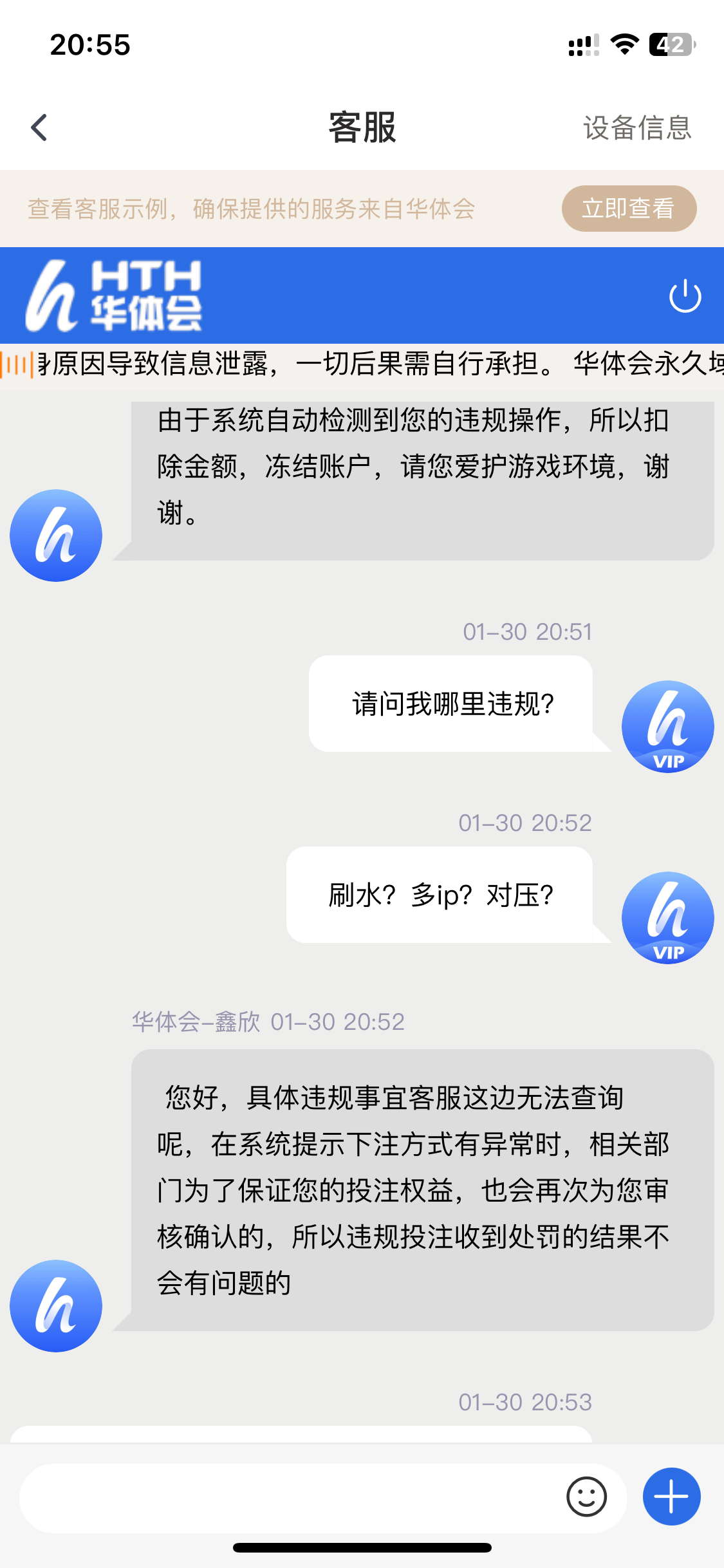
Task: Tap the VIP user avatar beside '请问我哪里违规?'
Action: (x=667, y=725)
